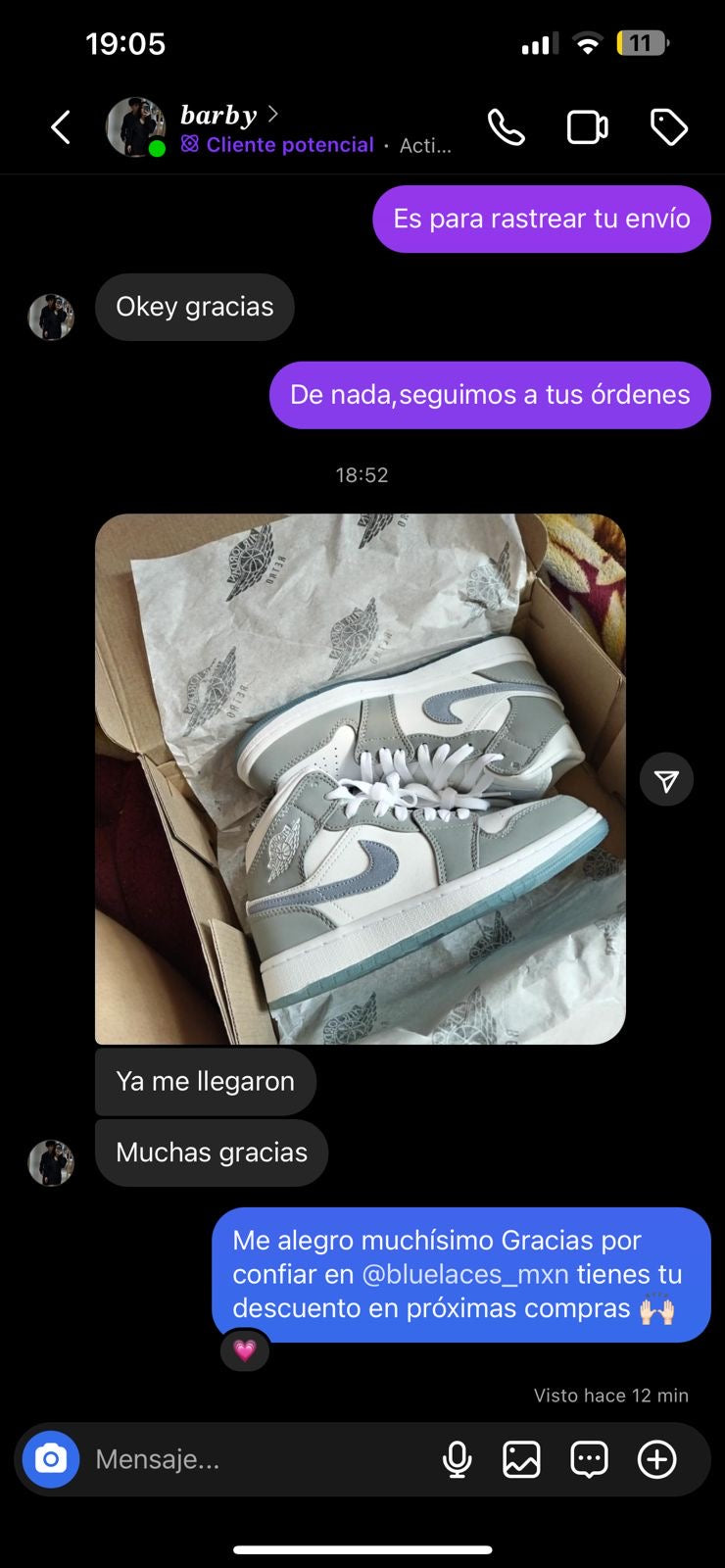Screen dimensions: 725x1568
Task: Open saved replies chat bubble icon
Action: click(x=589, y=1459)
